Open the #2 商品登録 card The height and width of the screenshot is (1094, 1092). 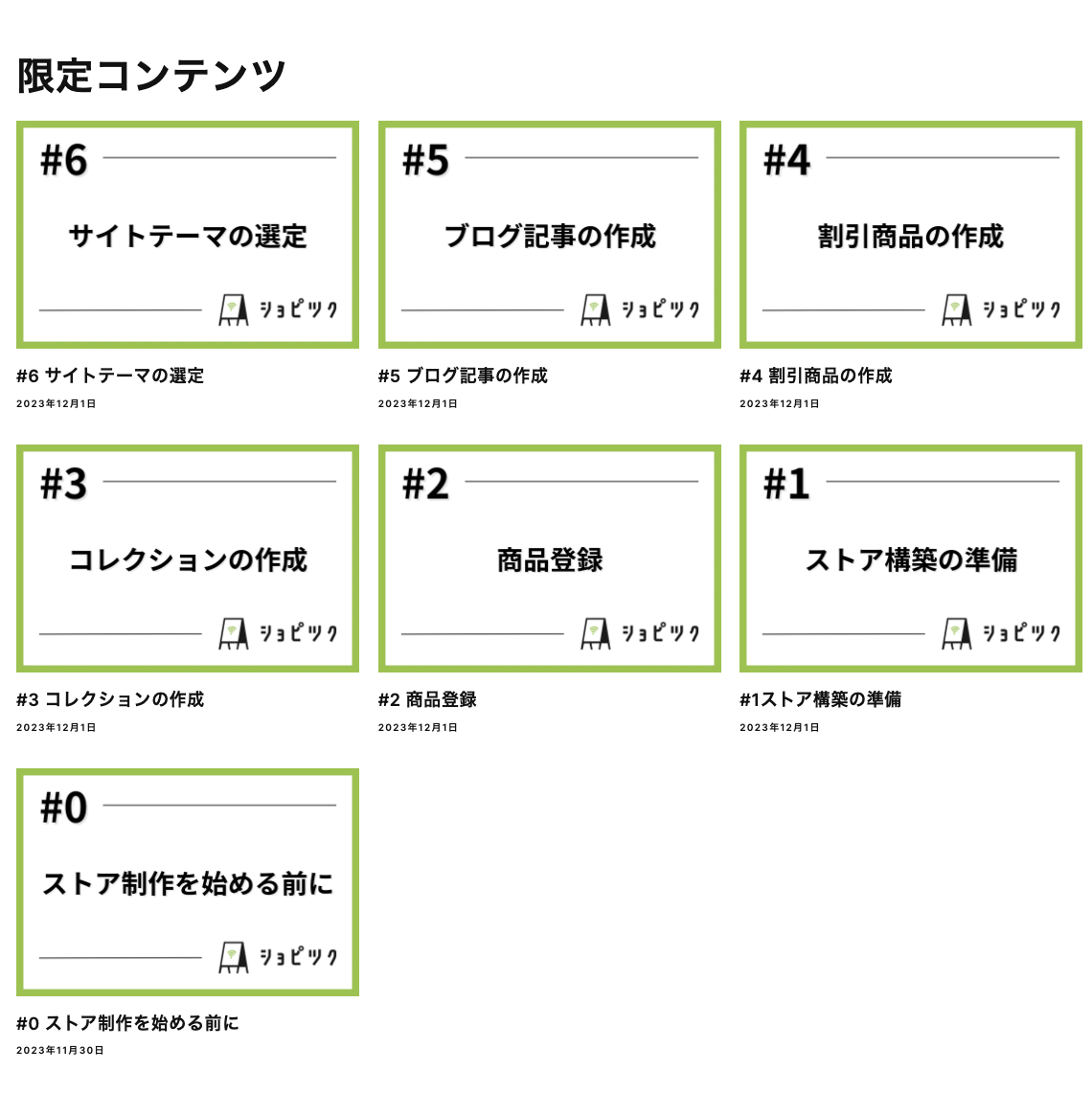[x=549, y=558]
